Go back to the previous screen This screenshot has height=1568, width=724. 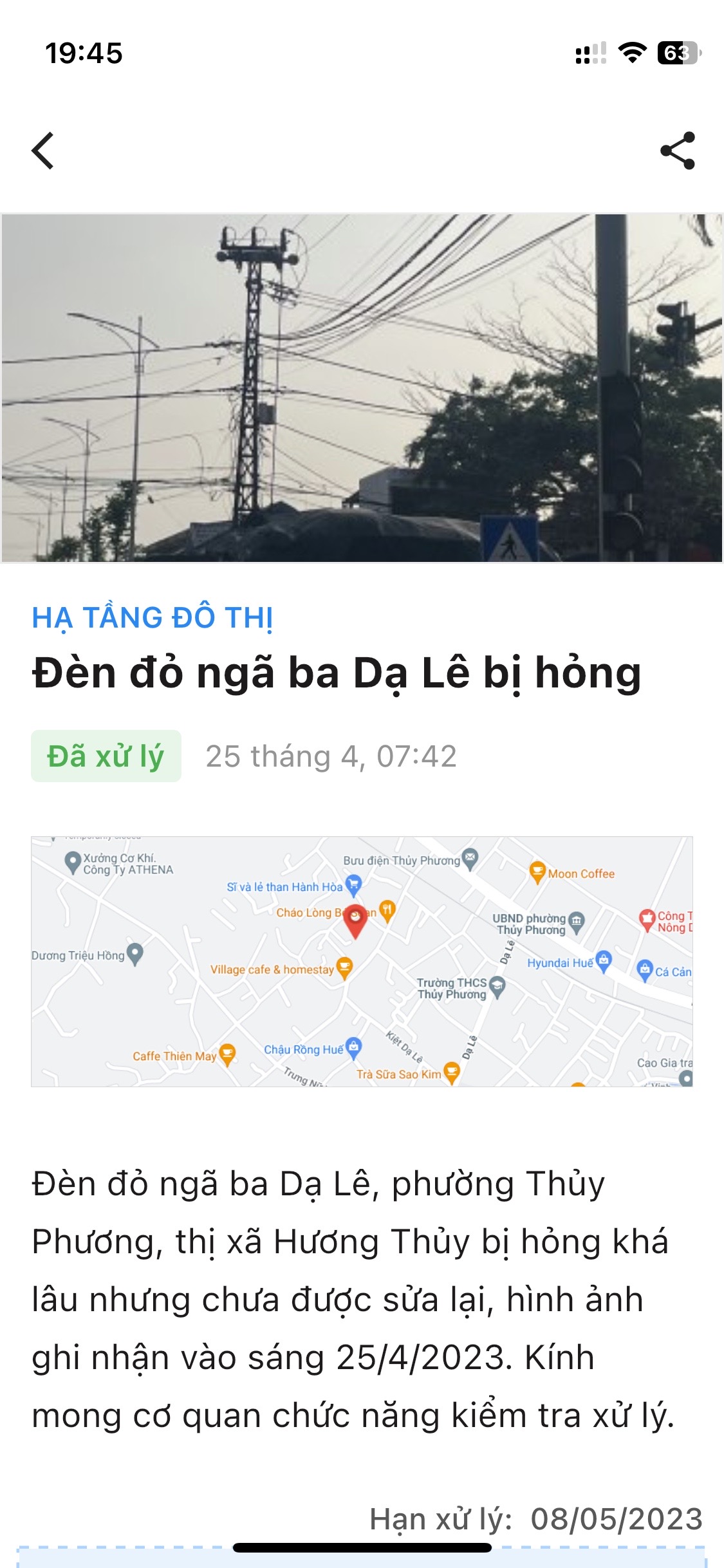coord(43,151)
